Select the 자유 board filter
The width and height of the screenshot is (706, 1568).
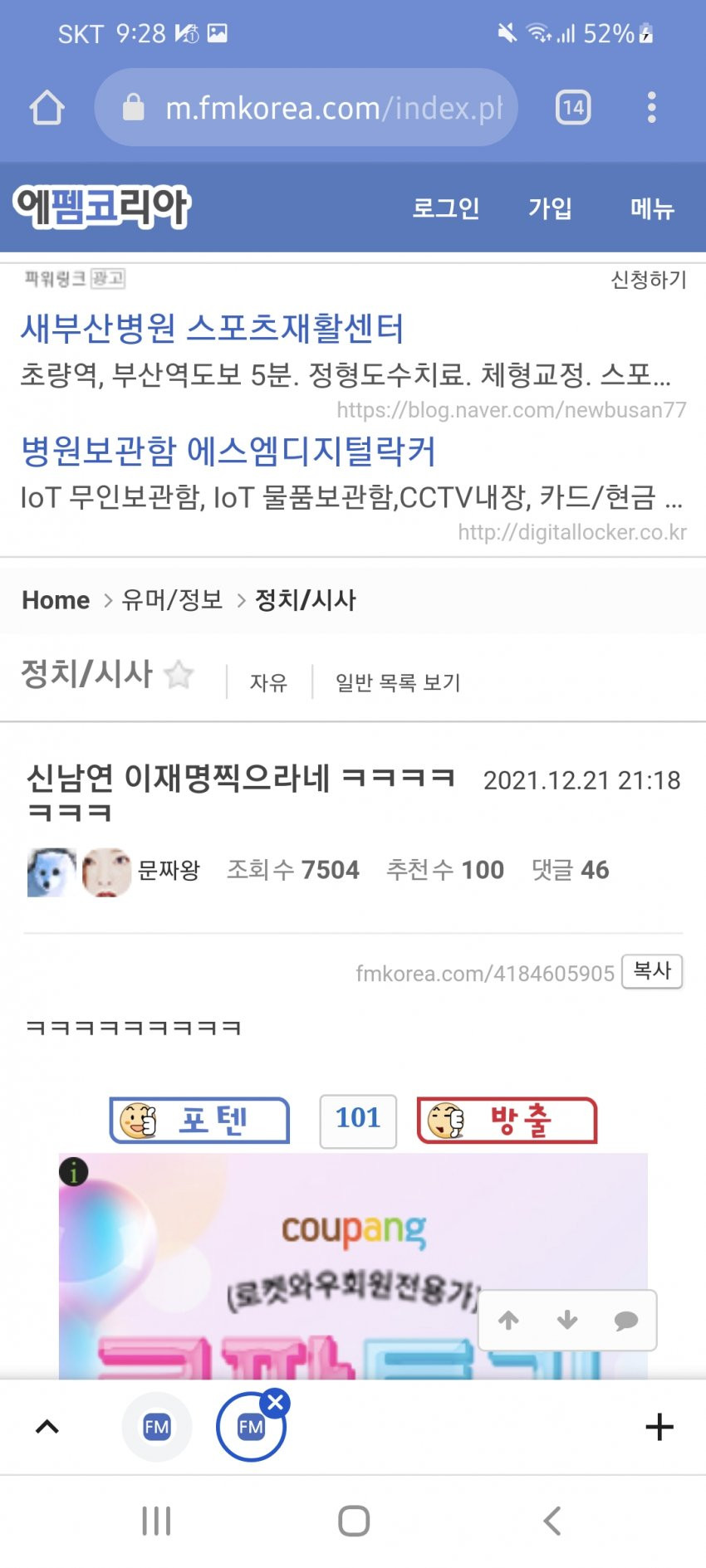(268, 682)
